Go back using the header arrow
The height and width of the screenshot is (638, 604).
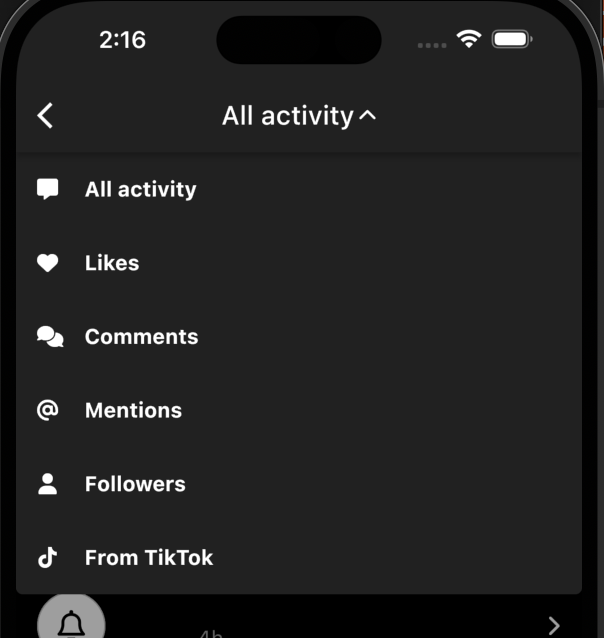[45, 116]
